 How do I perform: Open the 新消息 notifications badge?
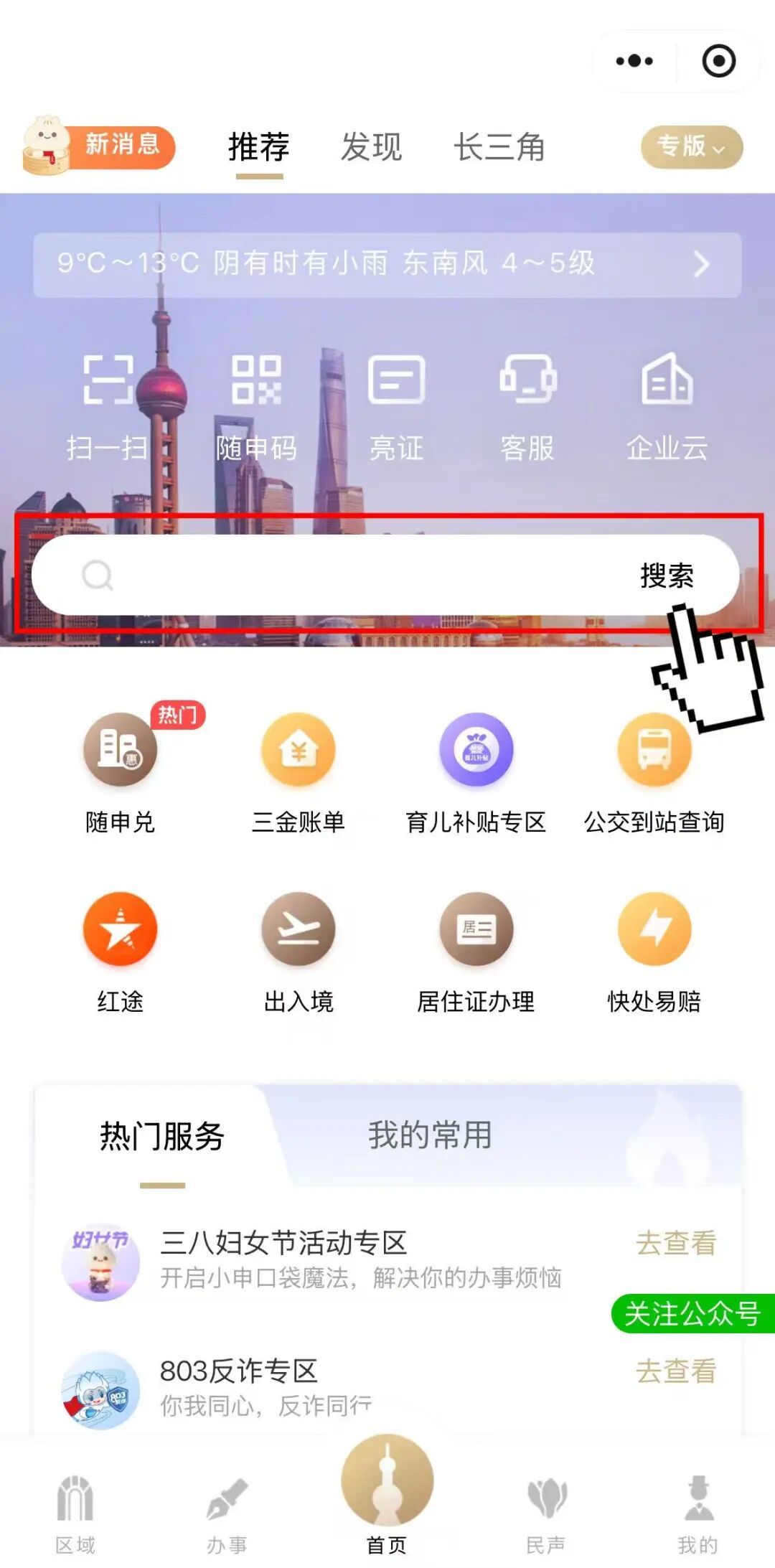pyautogui.click(x=100, y=146)
